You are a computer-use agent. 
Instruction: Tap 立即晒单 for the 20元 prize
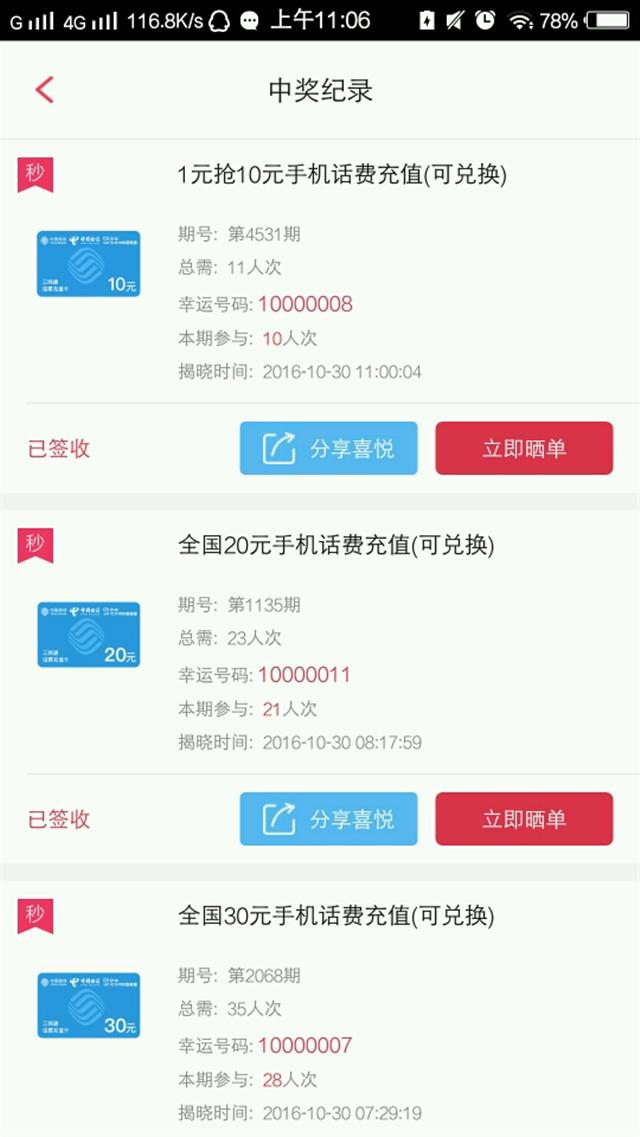(x=524, y=819)
